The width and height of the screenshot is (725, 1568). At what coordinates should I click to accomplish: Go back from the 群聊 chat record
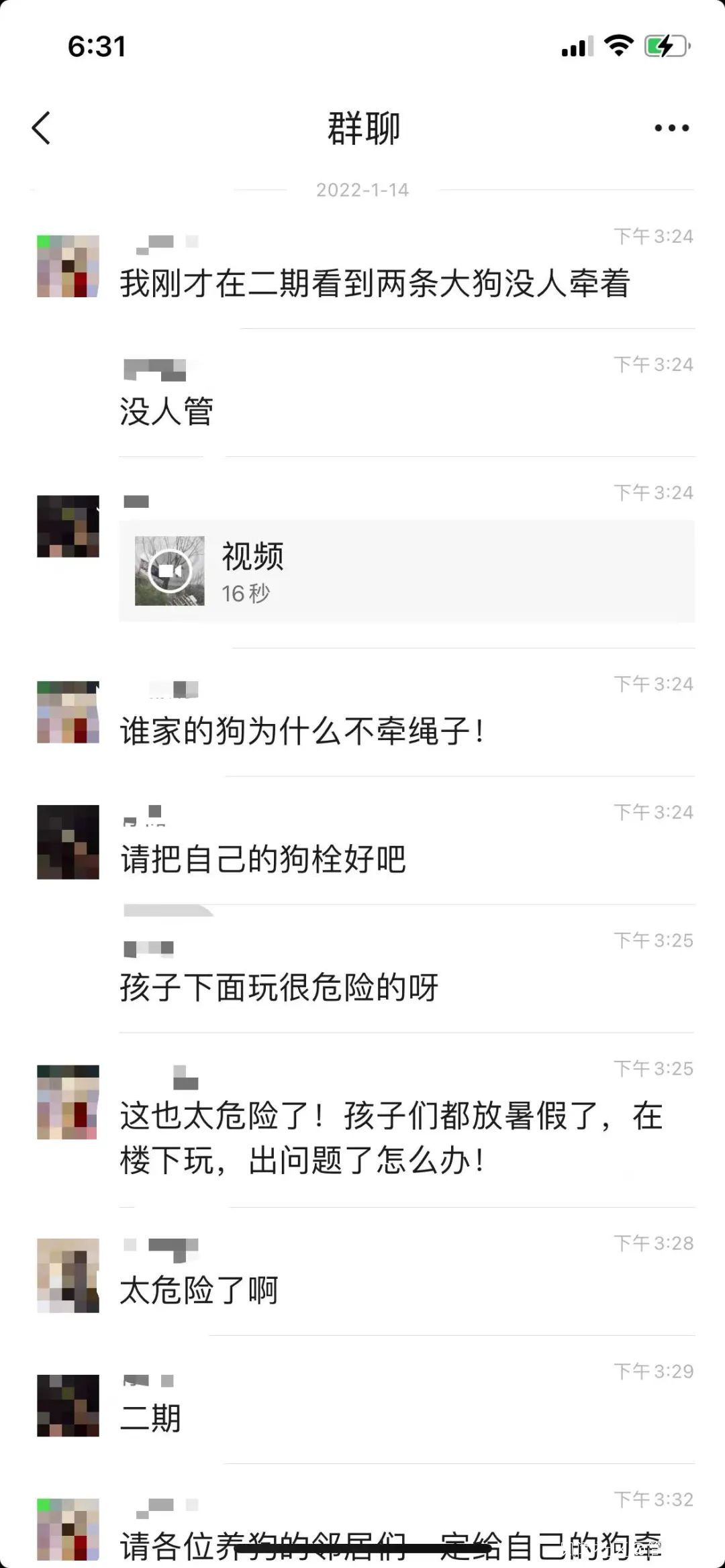pos(42,128)
